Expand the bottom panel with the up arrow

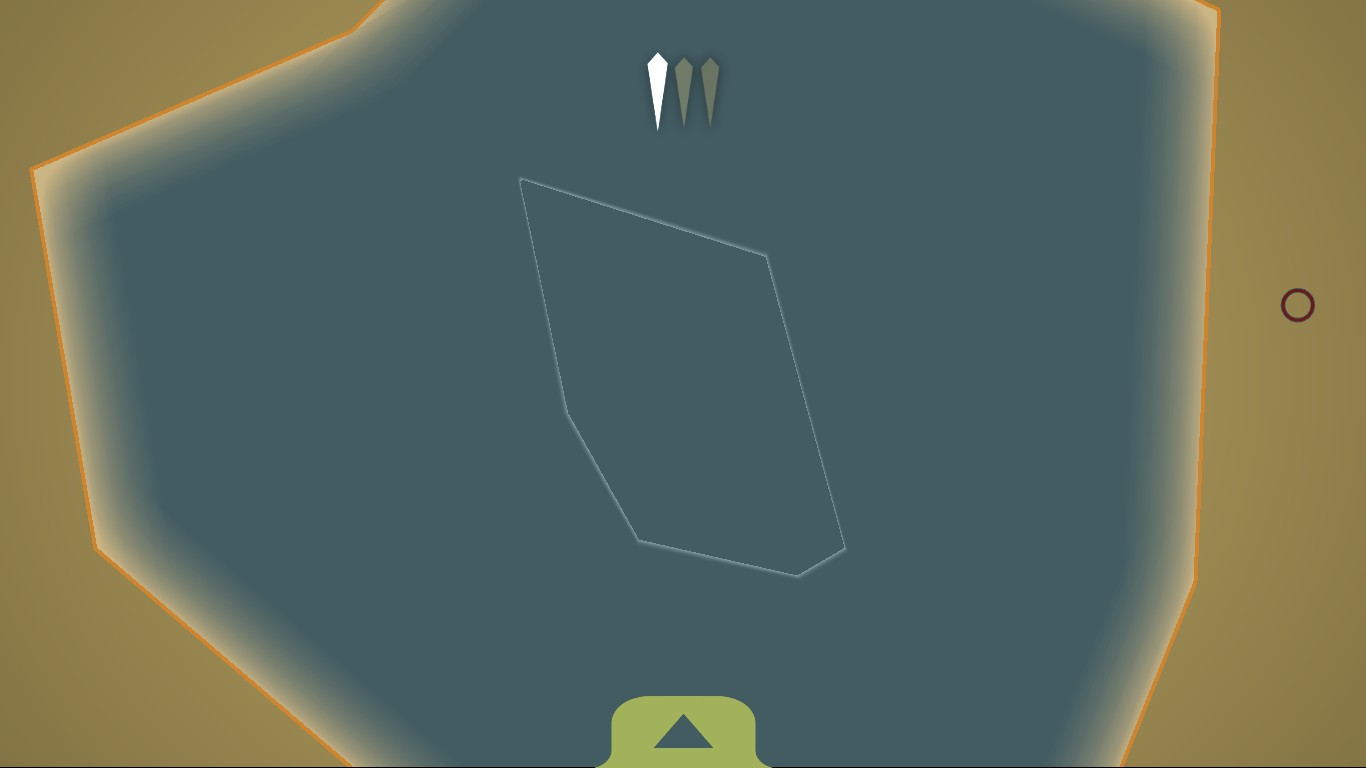click(683, 731)
